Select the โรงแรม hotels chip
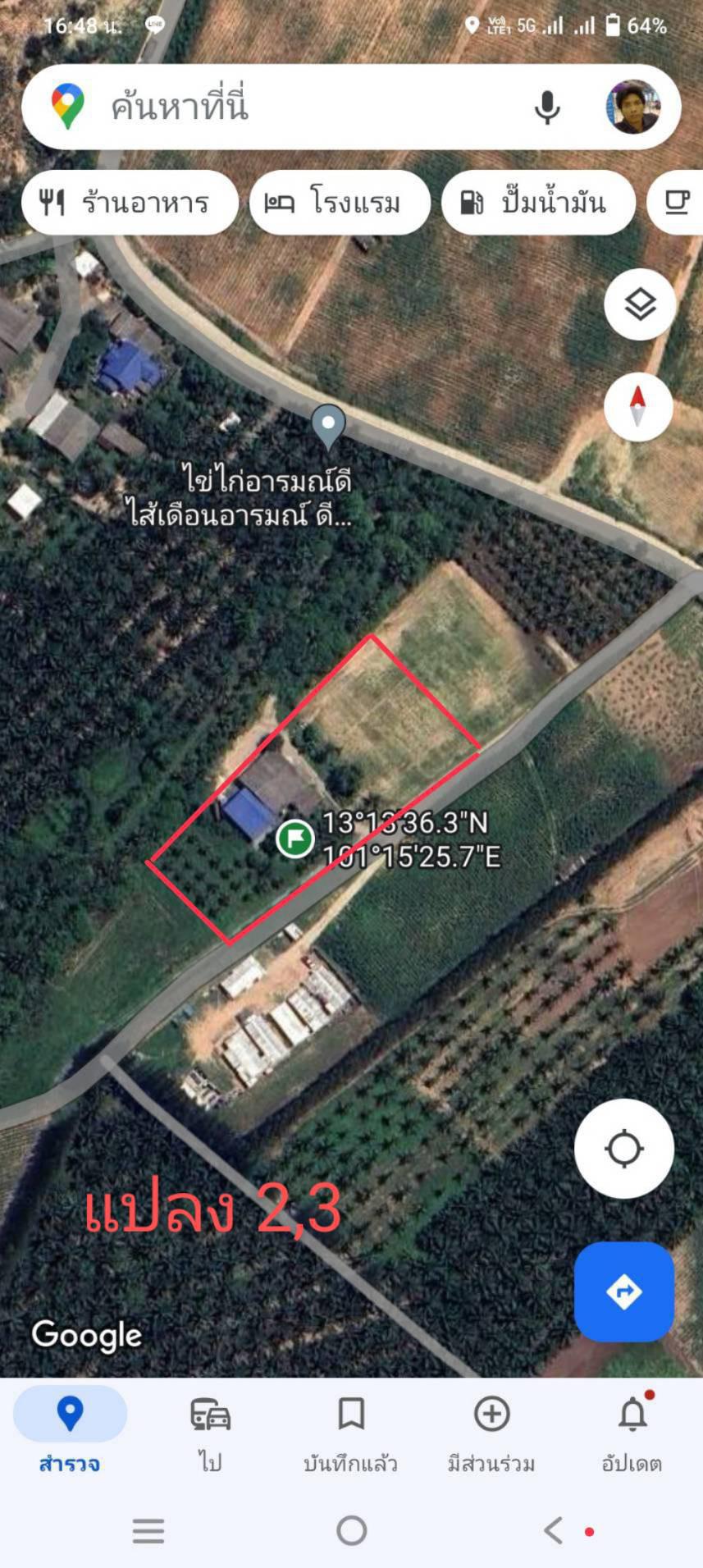This screenshot has width=703, height=1568. coord(340,202)
